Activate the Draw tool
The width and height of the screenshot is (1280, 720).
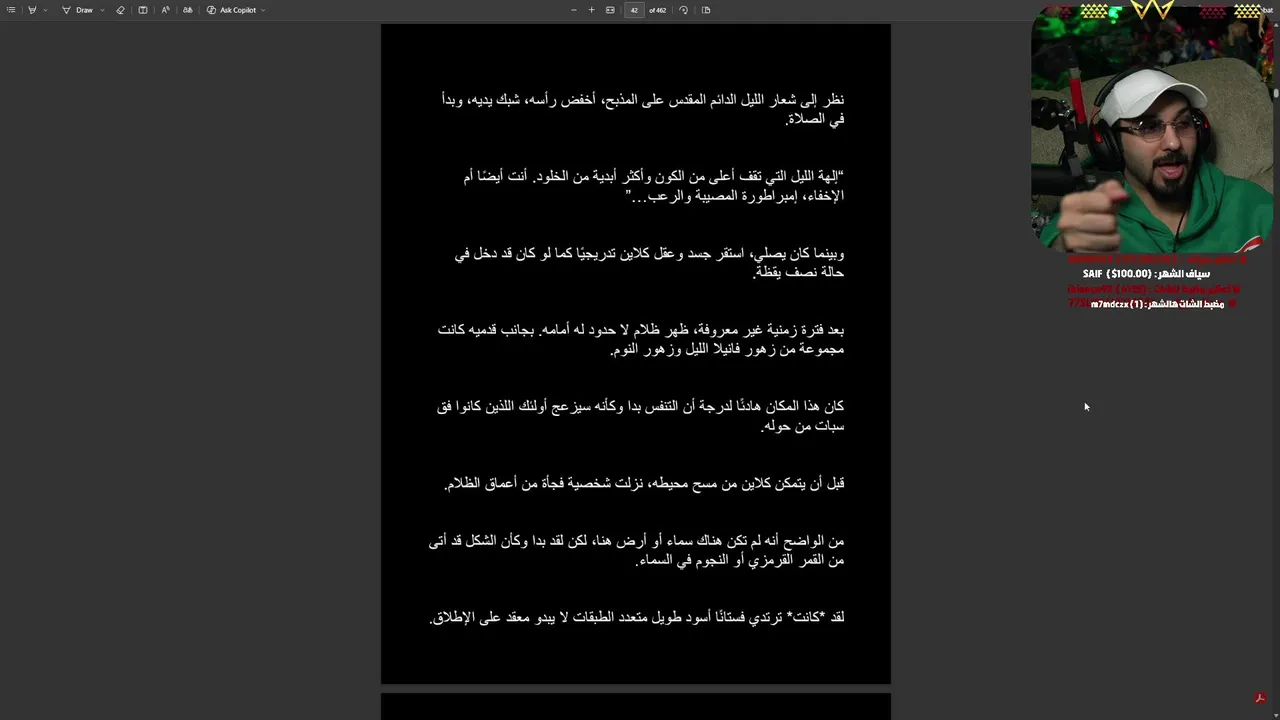tap(78, 10)
